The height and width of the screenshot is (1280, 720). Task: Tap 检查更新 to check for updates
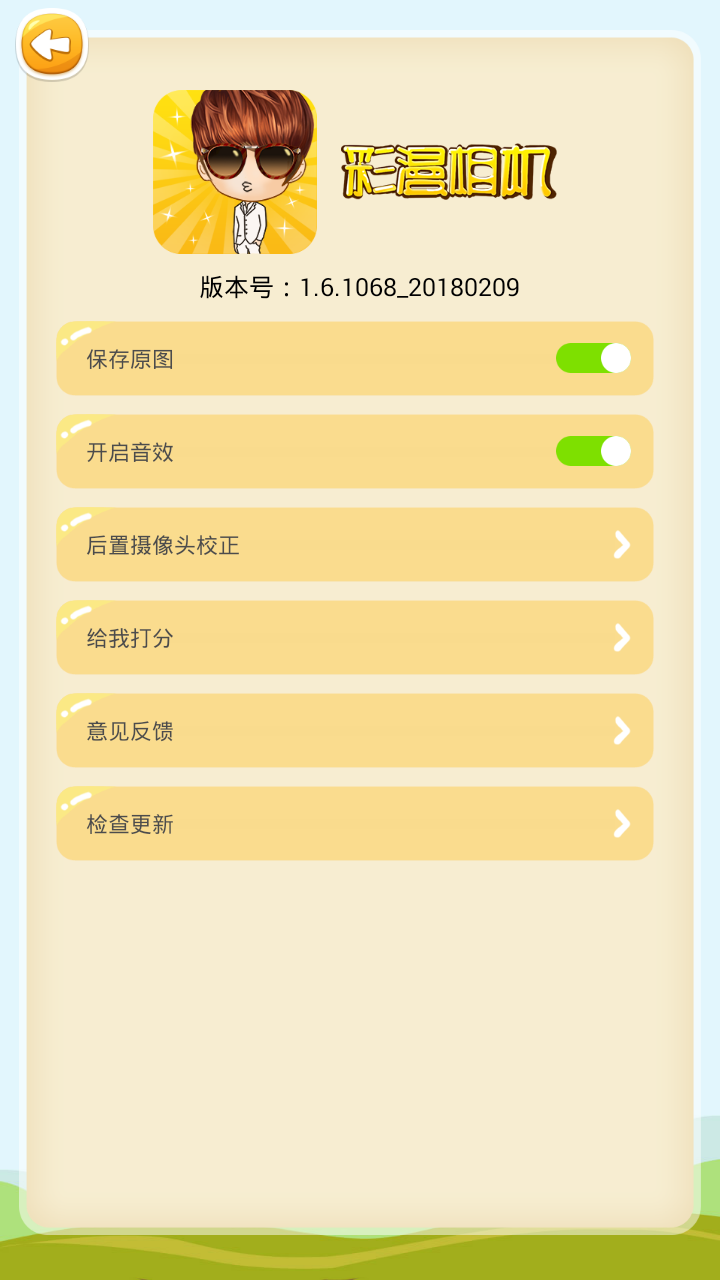(355, 824)
